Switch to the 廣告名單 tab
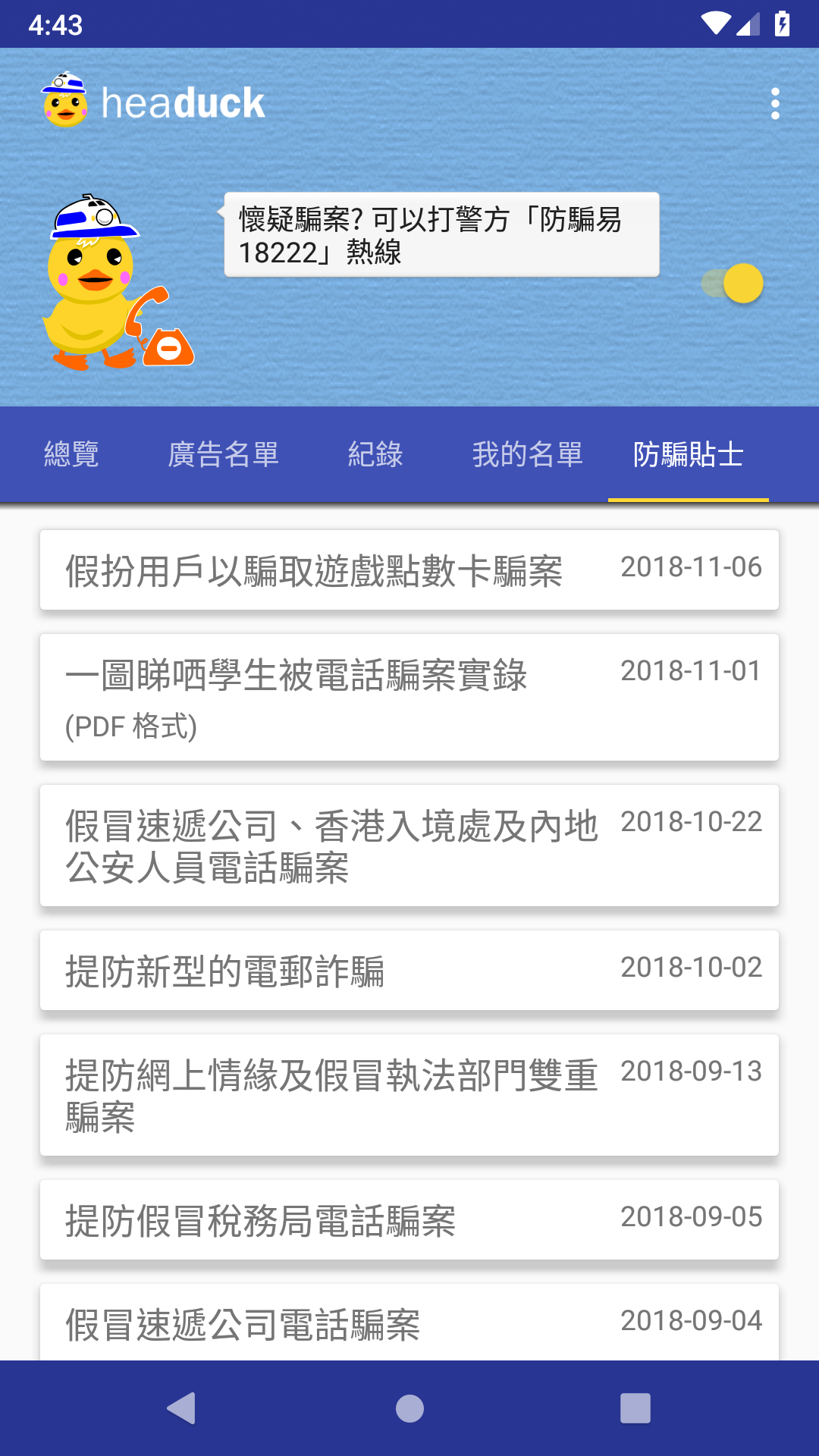Screen dimensions: 819x1456 (223, 454)
